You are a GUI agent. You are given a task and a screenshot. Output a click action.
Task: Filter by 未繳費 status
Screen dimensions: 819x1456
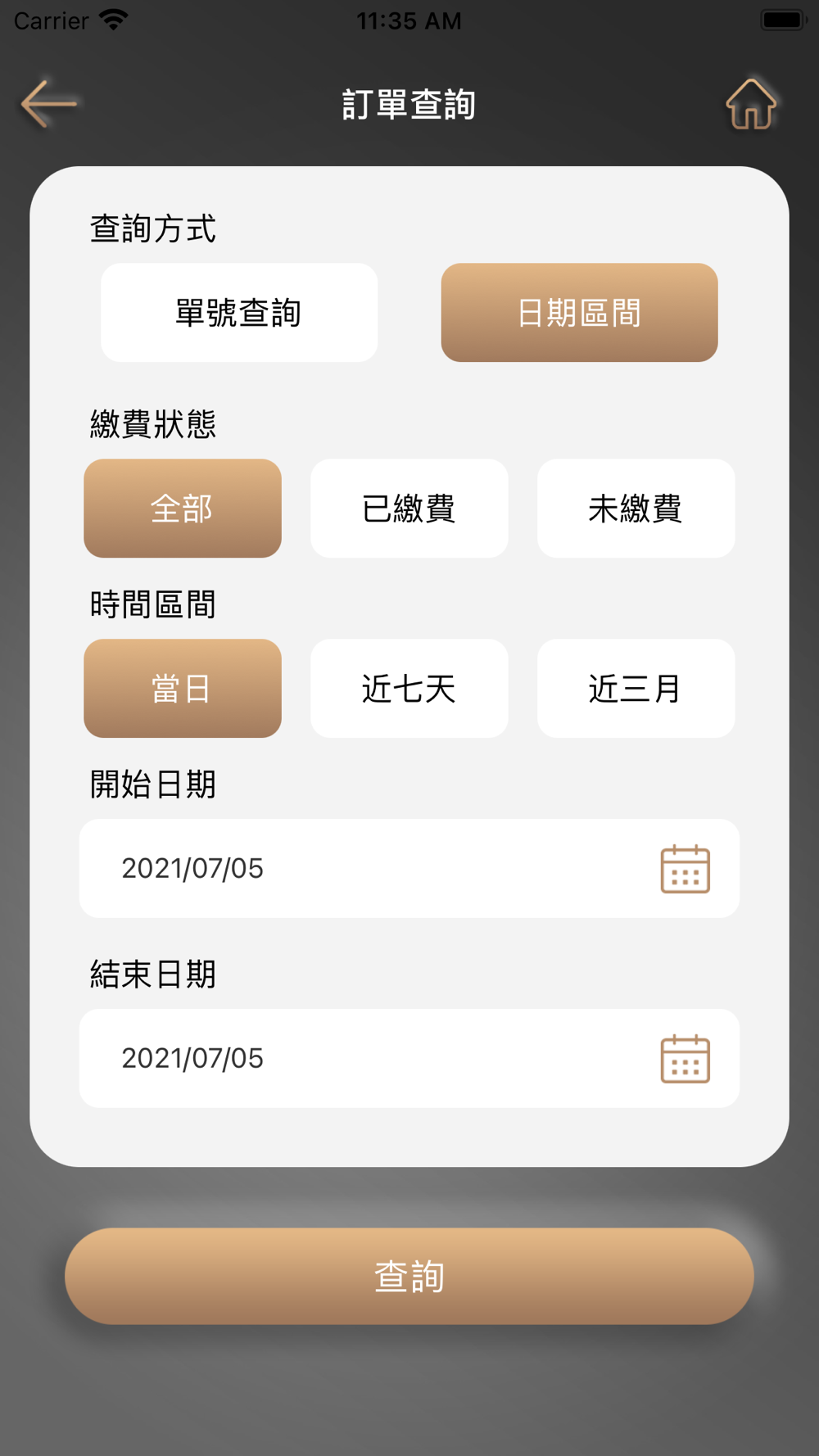click(636, 509)
